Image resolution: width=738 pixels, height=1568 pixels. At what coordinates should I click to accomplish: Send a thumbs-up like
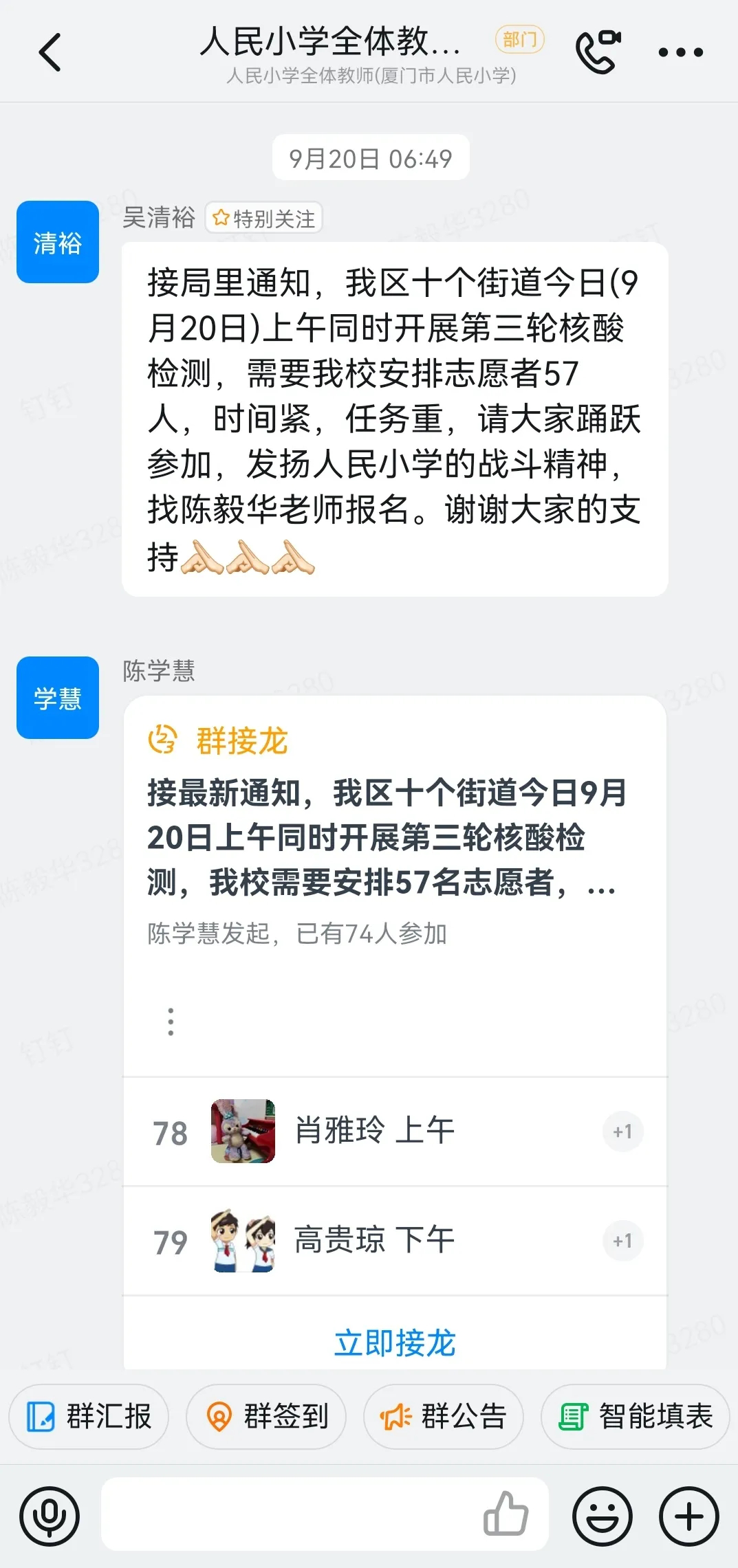(506, 1514)
